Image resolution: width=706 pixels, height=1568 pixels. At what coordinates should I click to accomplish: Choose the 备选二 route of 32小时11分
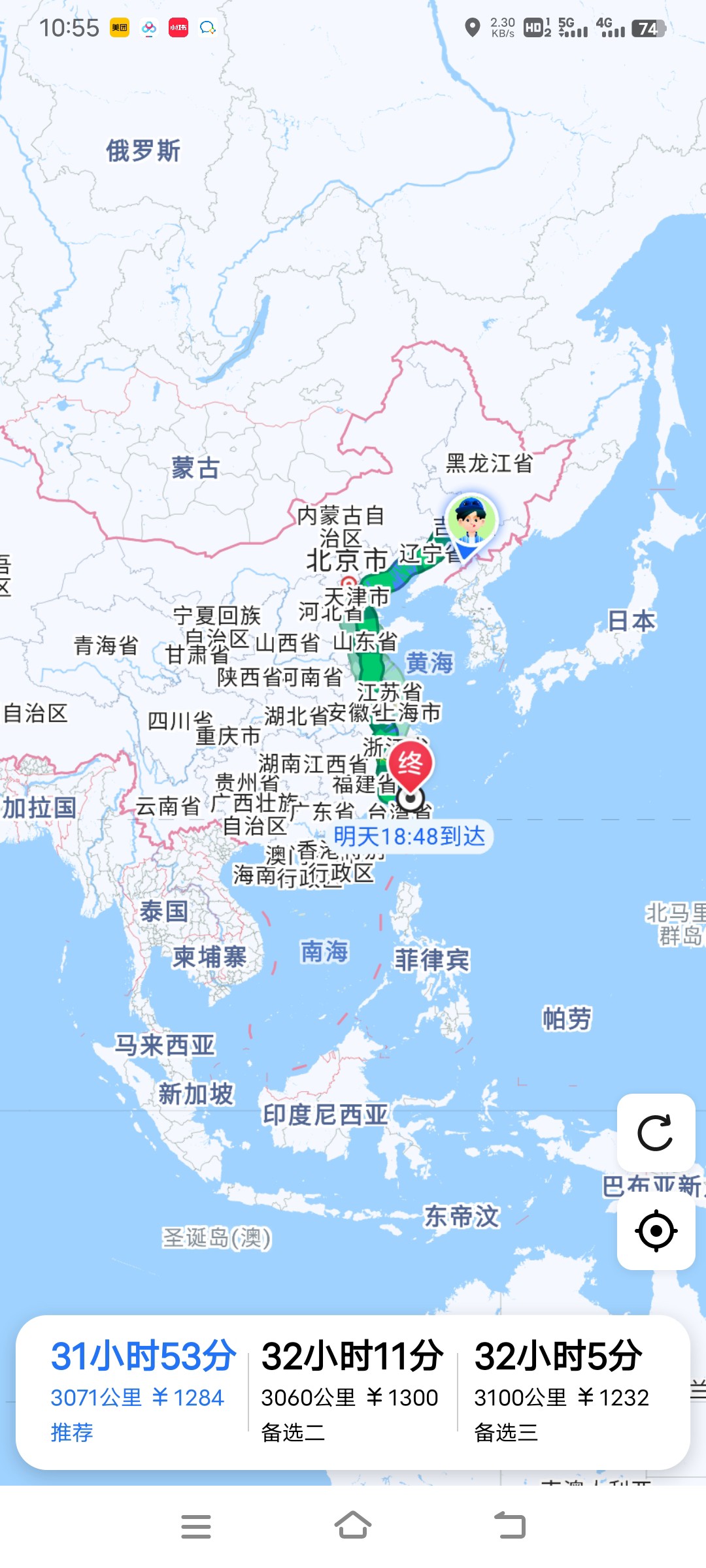tap(353, 1391)
